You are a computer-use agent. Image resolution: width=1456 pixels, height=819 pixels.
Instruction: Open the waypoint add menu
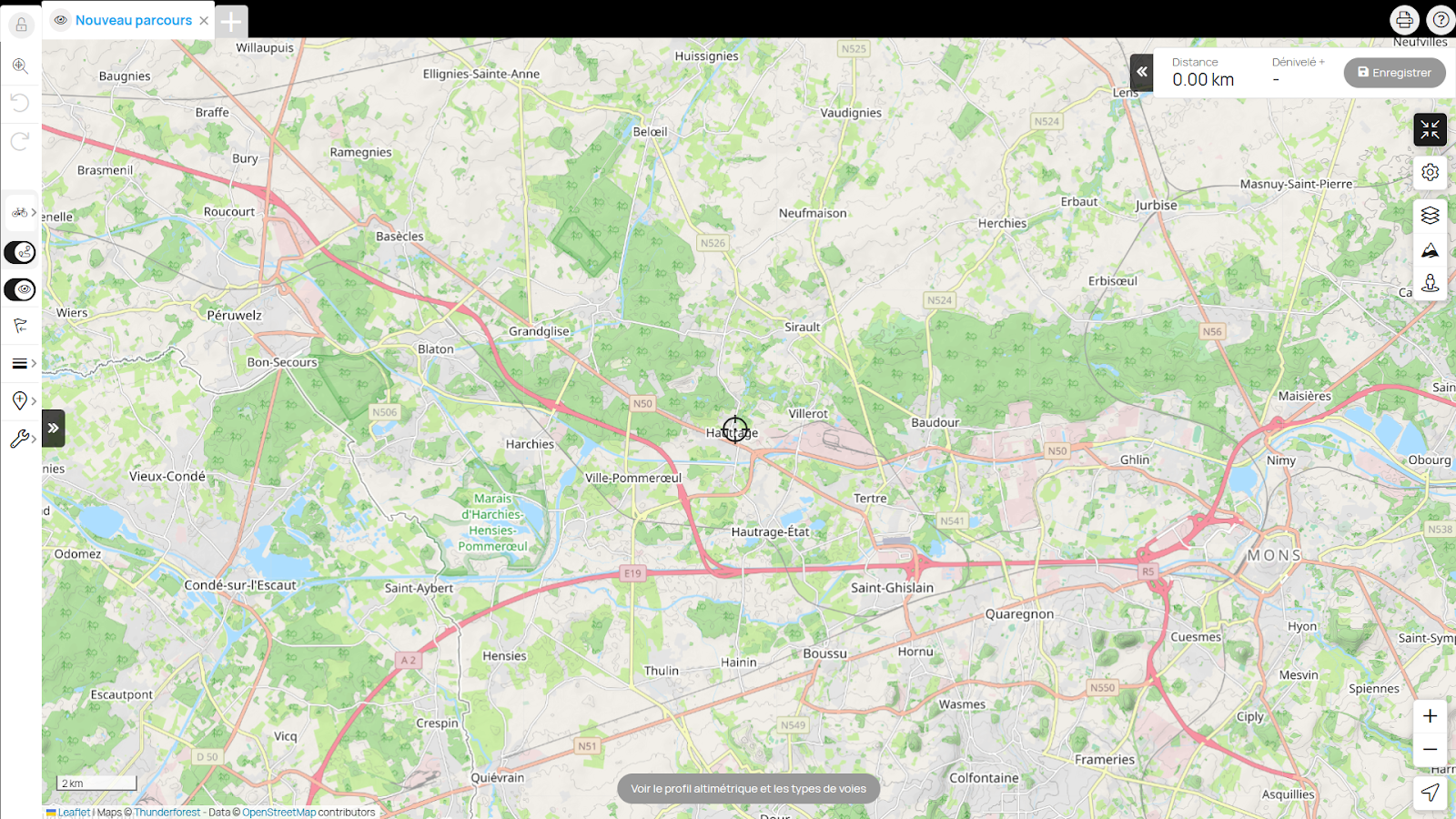pos(22,400)
